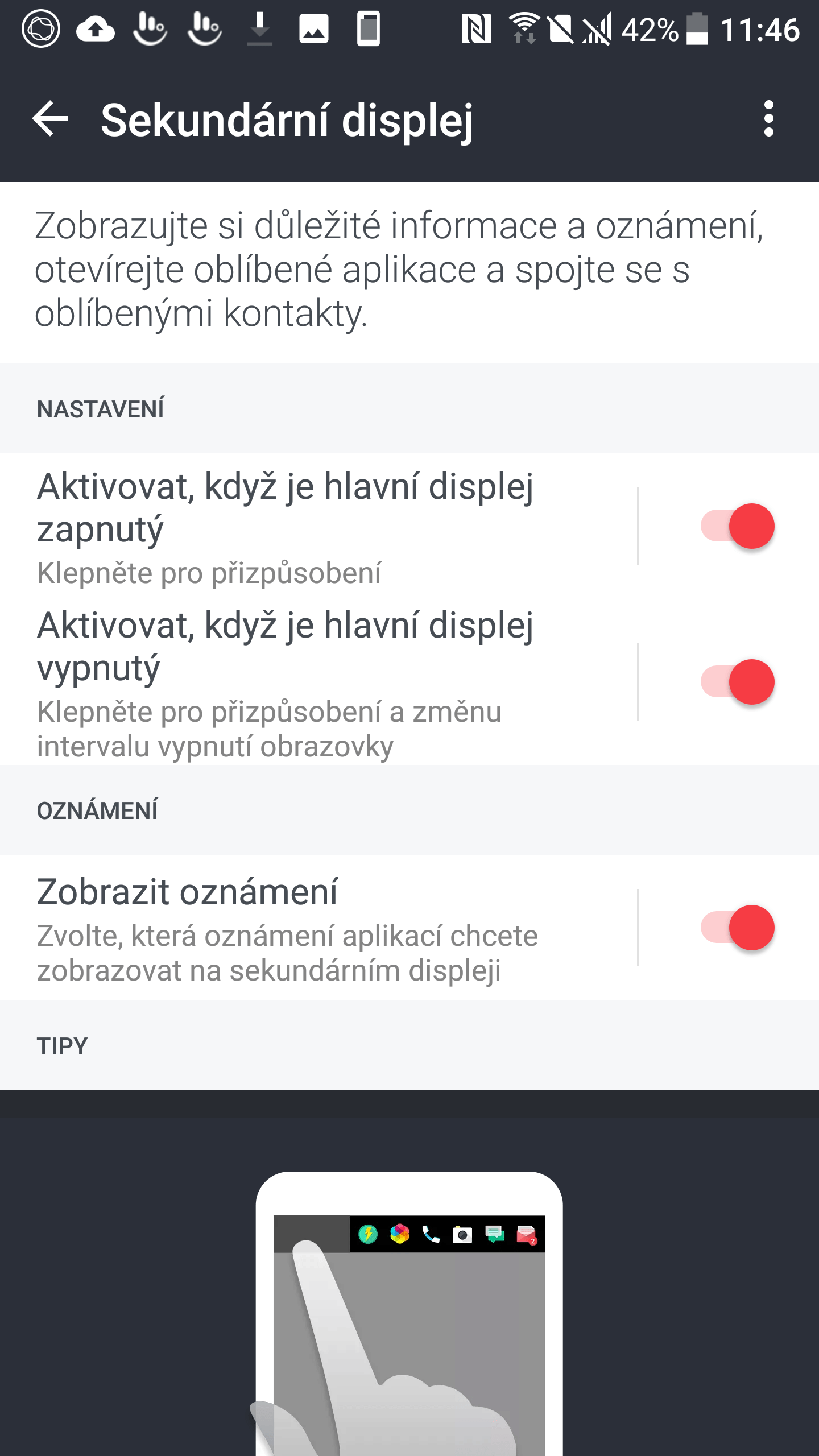This screenshot has height=1456, width=819.
Task: Open 'Aktivovat, když je hlavní displej vypnutý' settings
Action: 318,682
